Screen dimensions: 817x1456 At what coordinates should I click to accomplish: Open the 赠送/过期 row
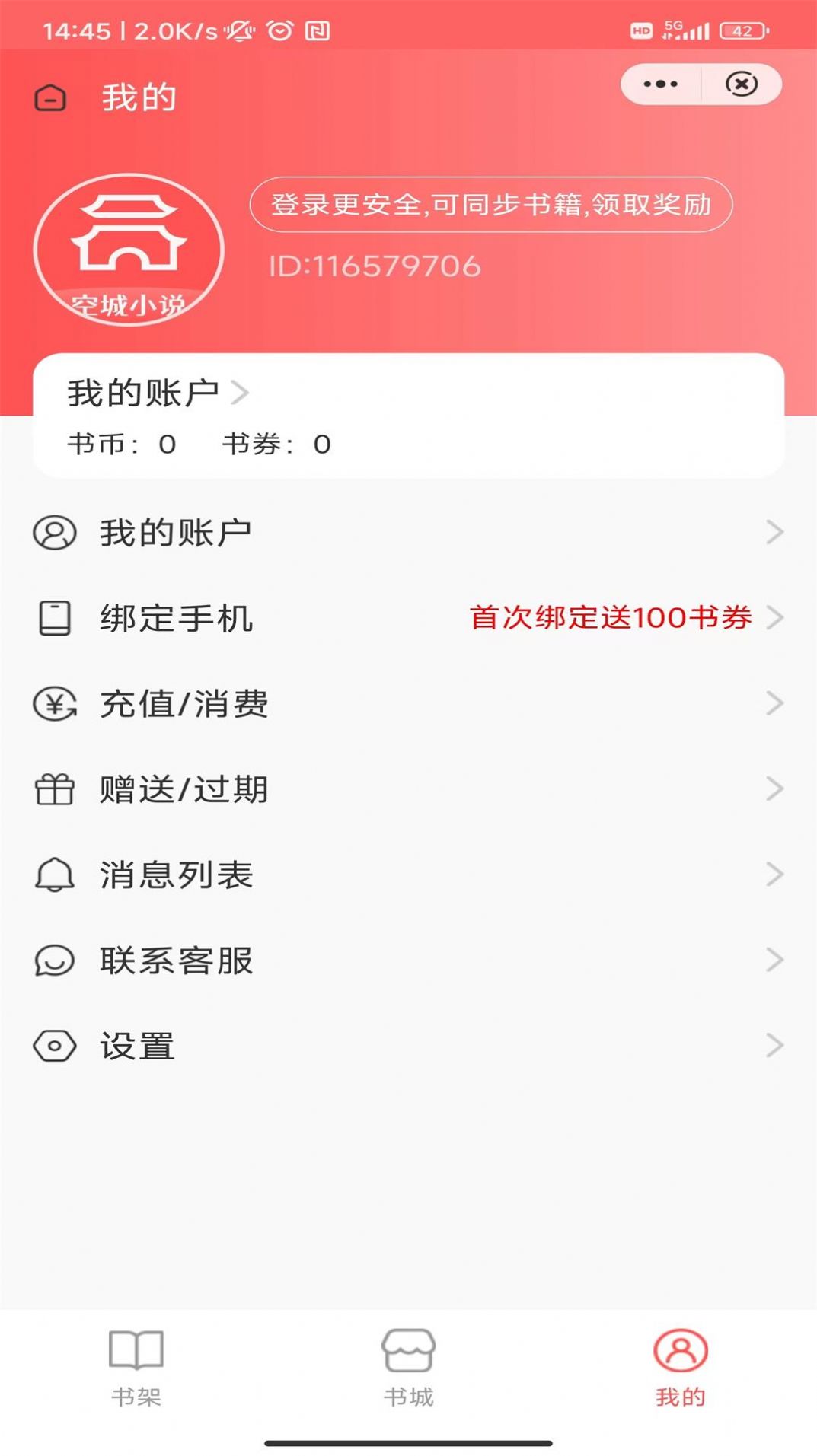tap(408, 789)
